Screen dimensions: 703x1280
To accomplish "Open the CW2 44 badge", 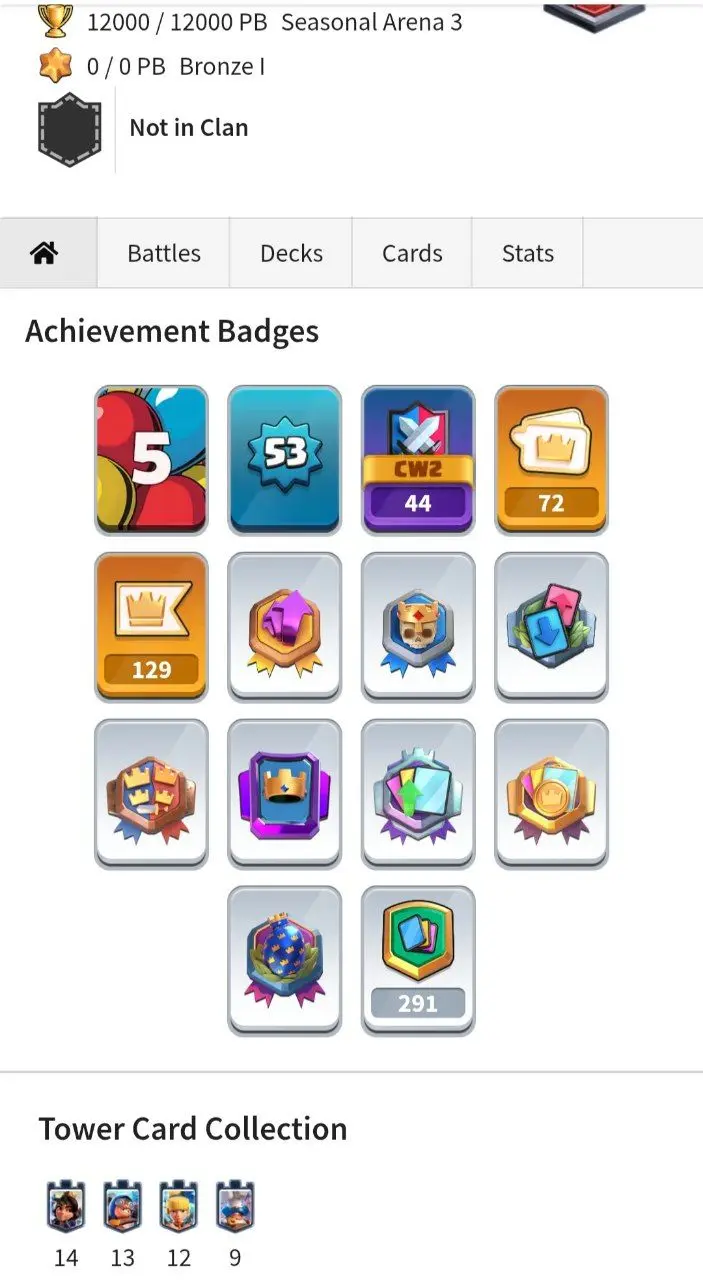I will point(418,459).
